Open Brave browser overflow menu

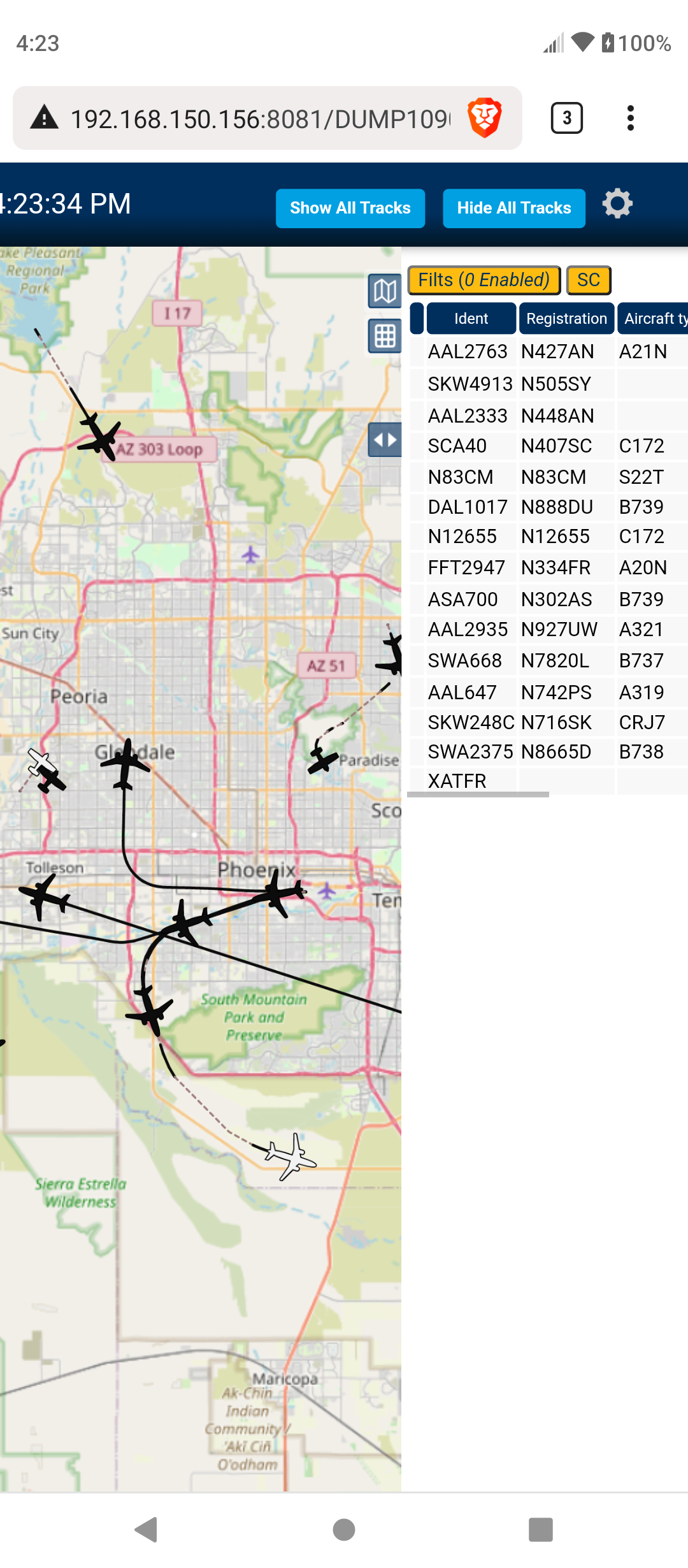point(631,118)
